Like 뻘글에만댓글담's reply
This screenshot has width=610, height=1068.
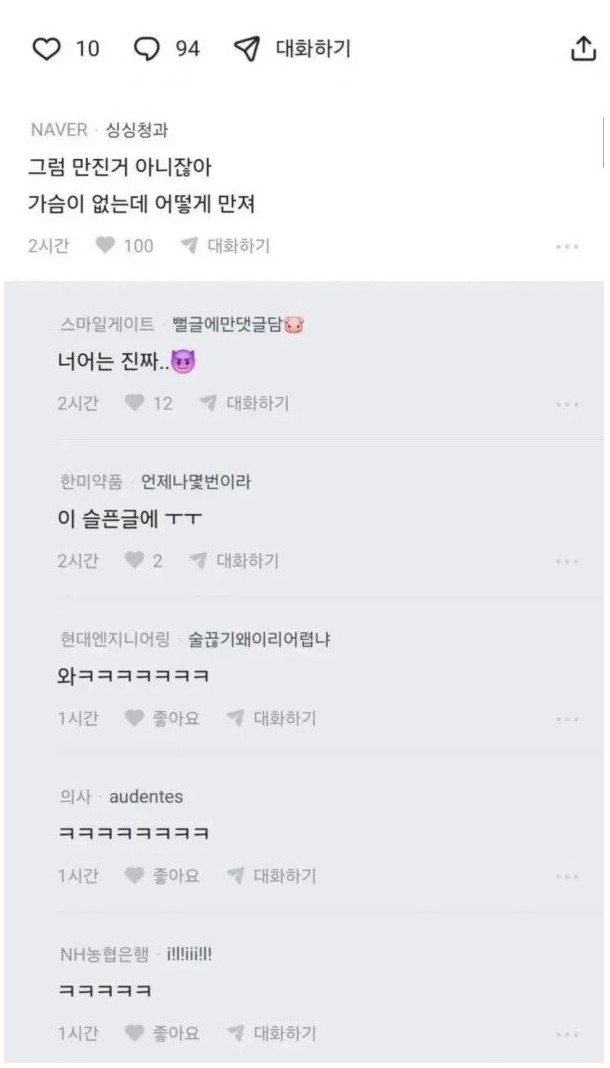coord(135,404)
